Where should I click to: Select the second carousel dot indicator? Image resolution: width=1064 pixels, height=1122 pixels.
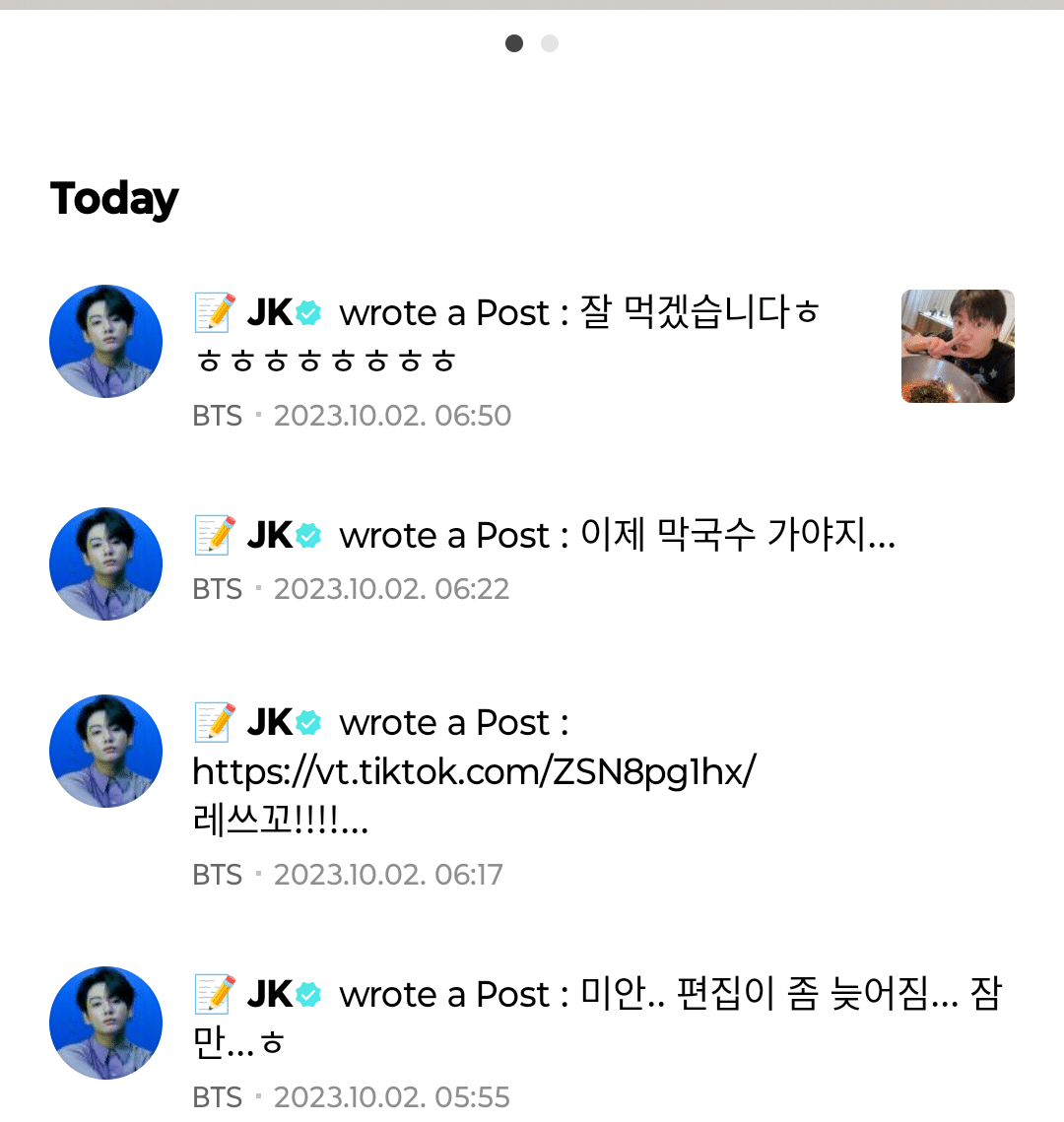click(549, 43)
